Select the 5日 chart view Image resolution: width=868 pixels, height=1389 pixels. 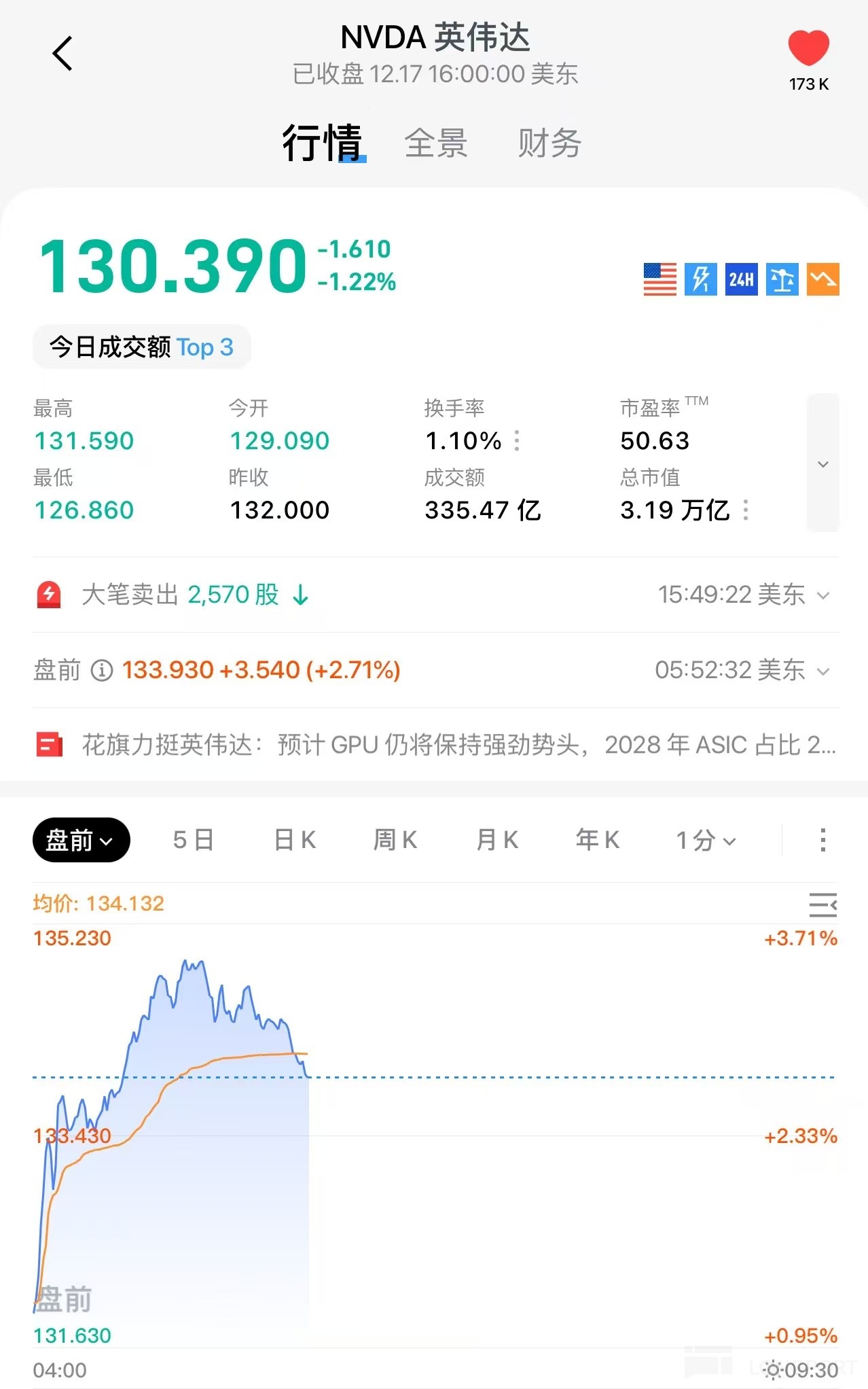(194, 841)
